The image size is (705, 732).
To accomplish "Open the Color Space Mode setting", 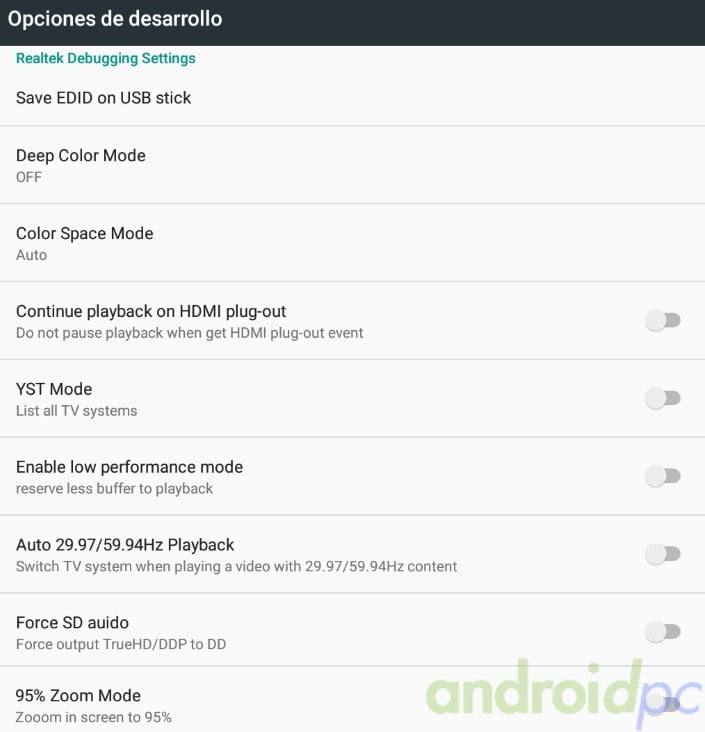I will point(85,243).
